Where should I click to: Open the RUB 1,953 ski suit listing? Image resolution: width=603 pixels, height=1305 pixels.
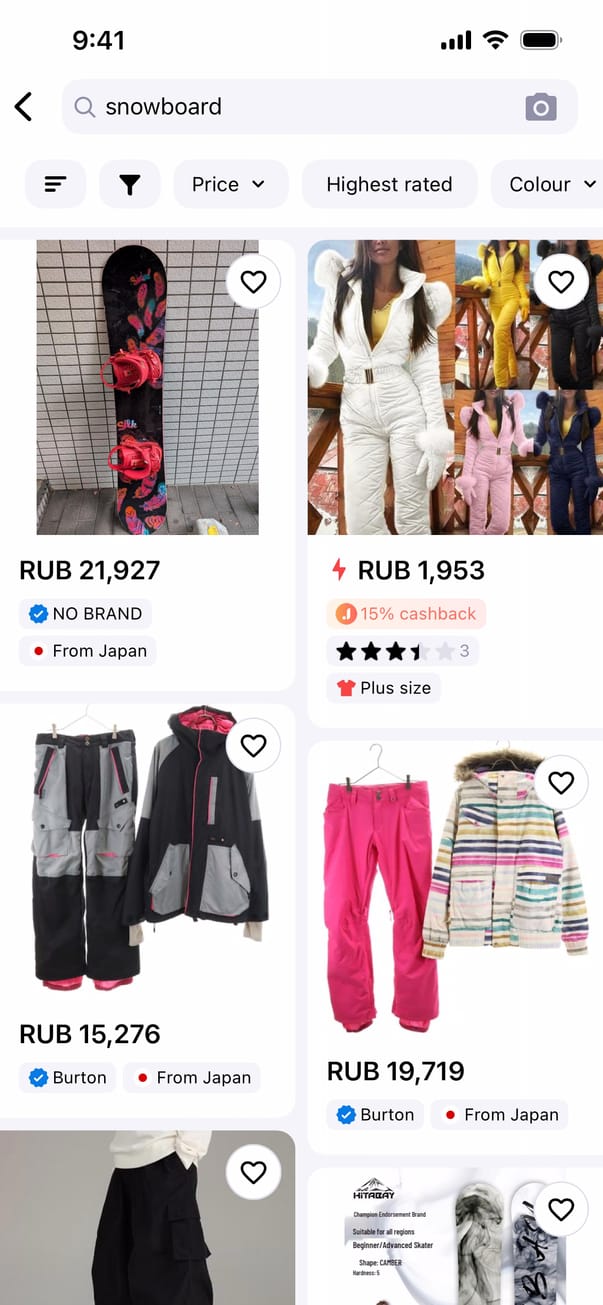[455, 390]
